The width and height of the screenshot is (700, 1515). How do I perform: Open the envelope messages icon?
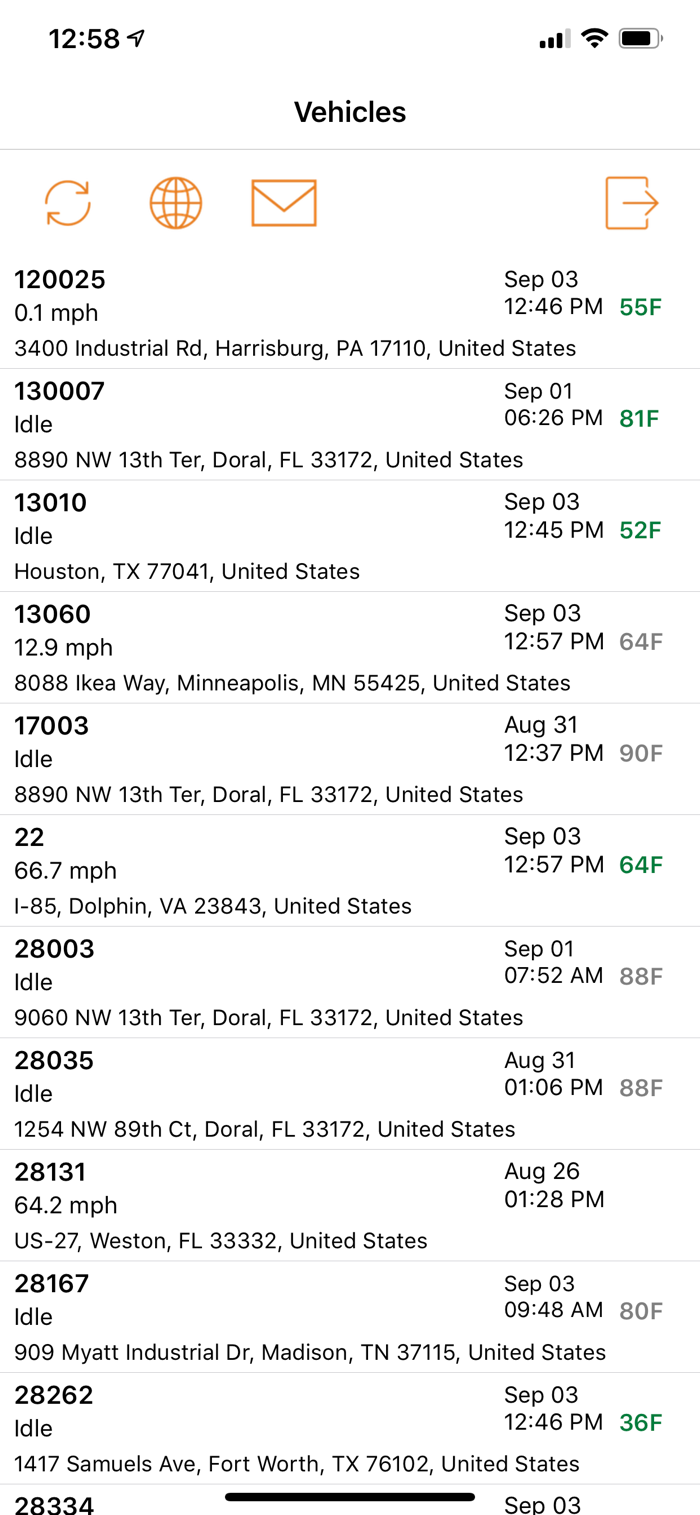[284, 203]
